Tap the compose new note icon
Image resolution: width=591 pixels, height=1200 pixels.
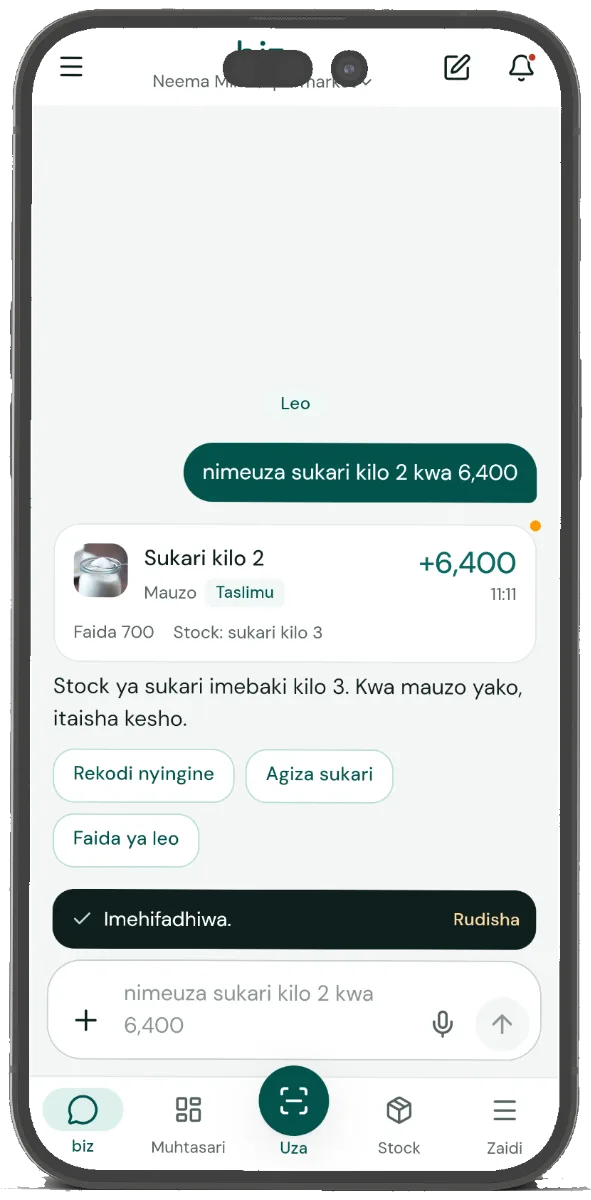point(457,67)
